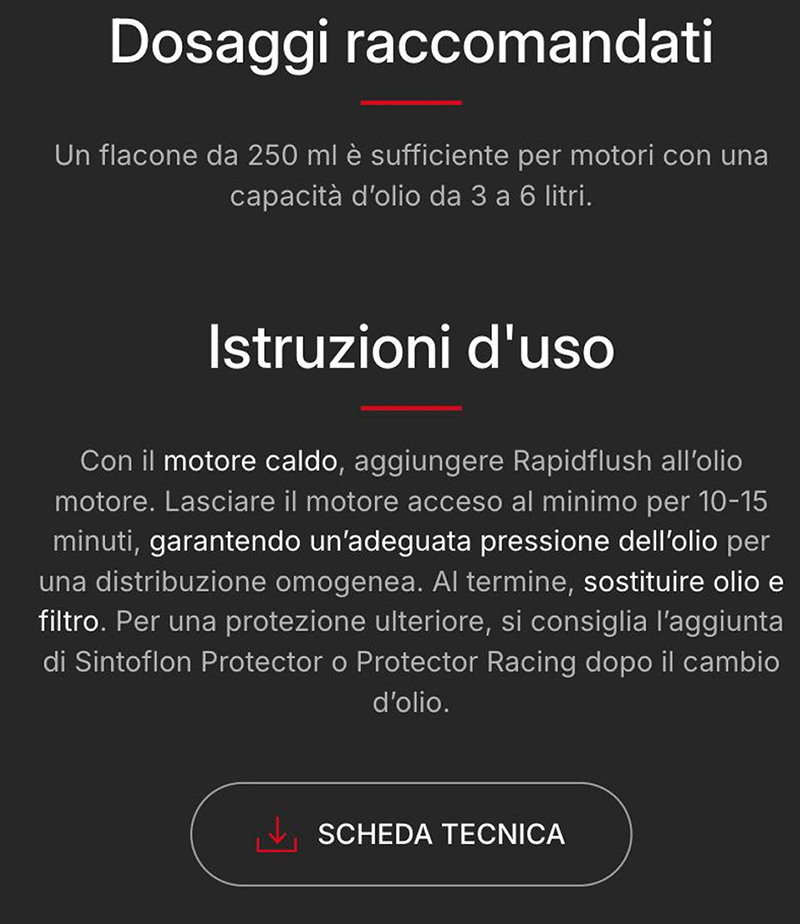Image resolution: width=800 pixels, height=924 pixels.
Task: Download the Scheda Tecnica datasheet
Action: point(411,834)
